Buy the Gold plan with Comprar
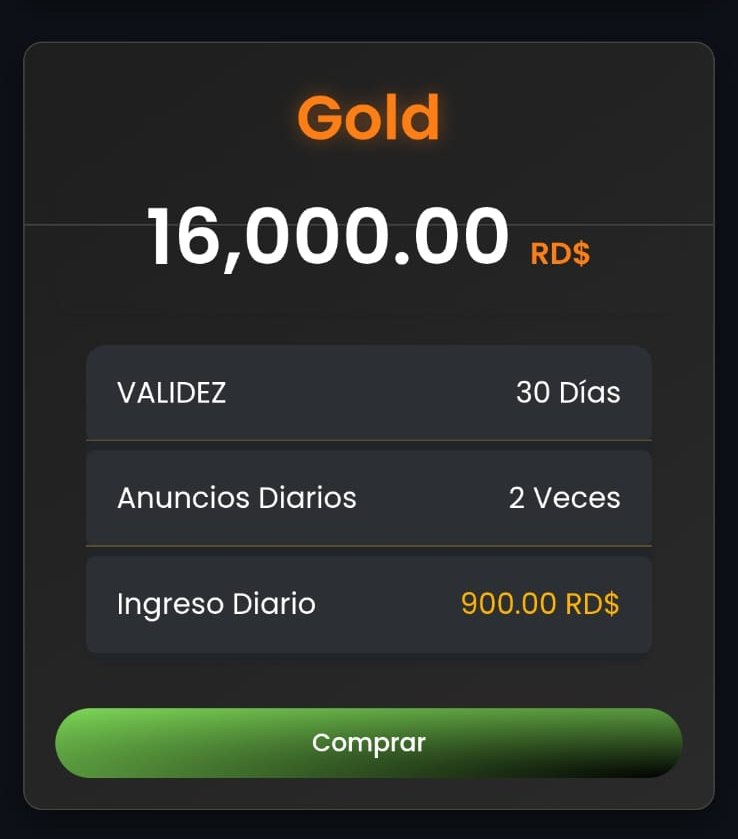Screen dimensions: 738x839 [x=368, y=743]
